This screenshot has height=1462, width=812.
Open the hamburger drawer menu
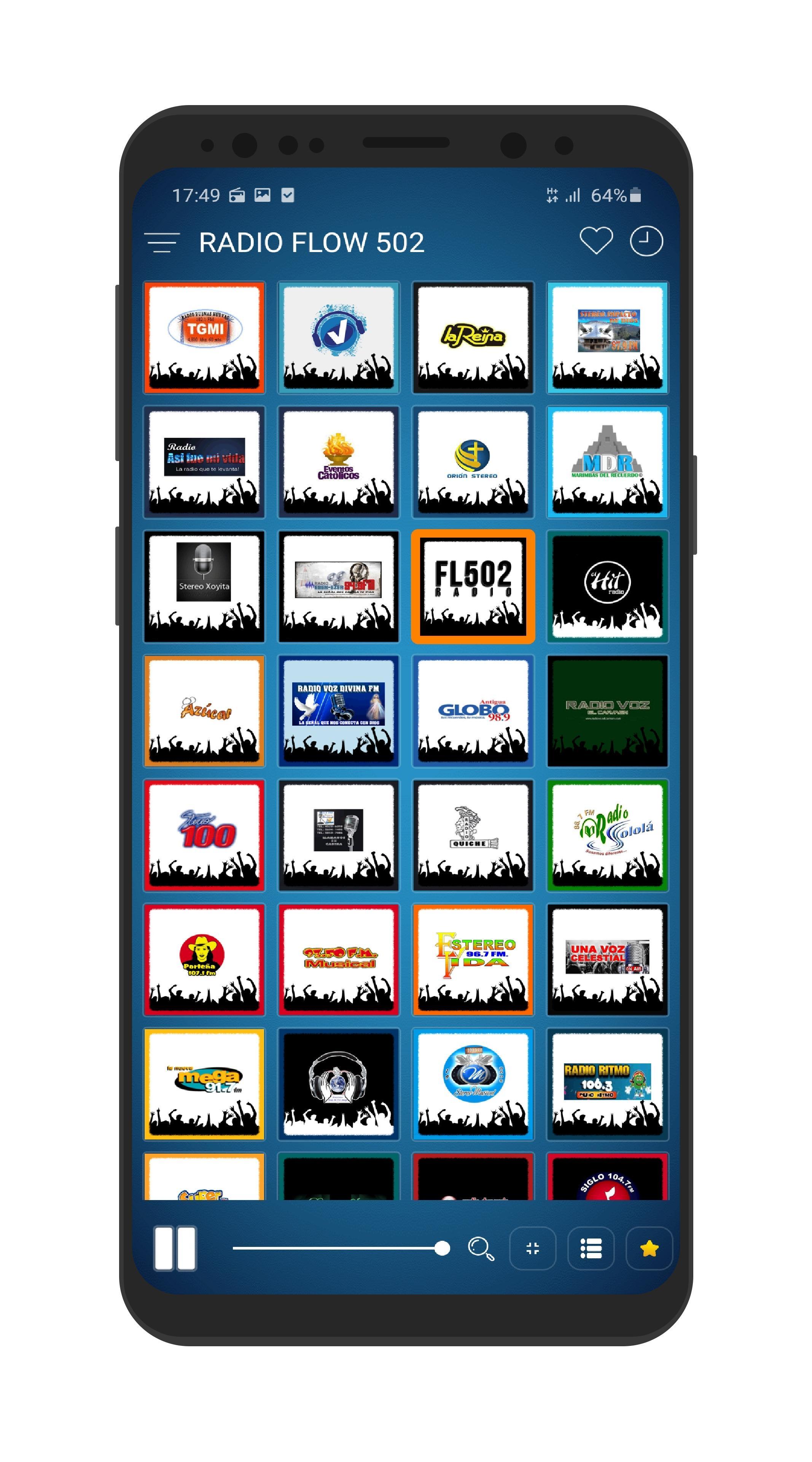tap(162, 243)
